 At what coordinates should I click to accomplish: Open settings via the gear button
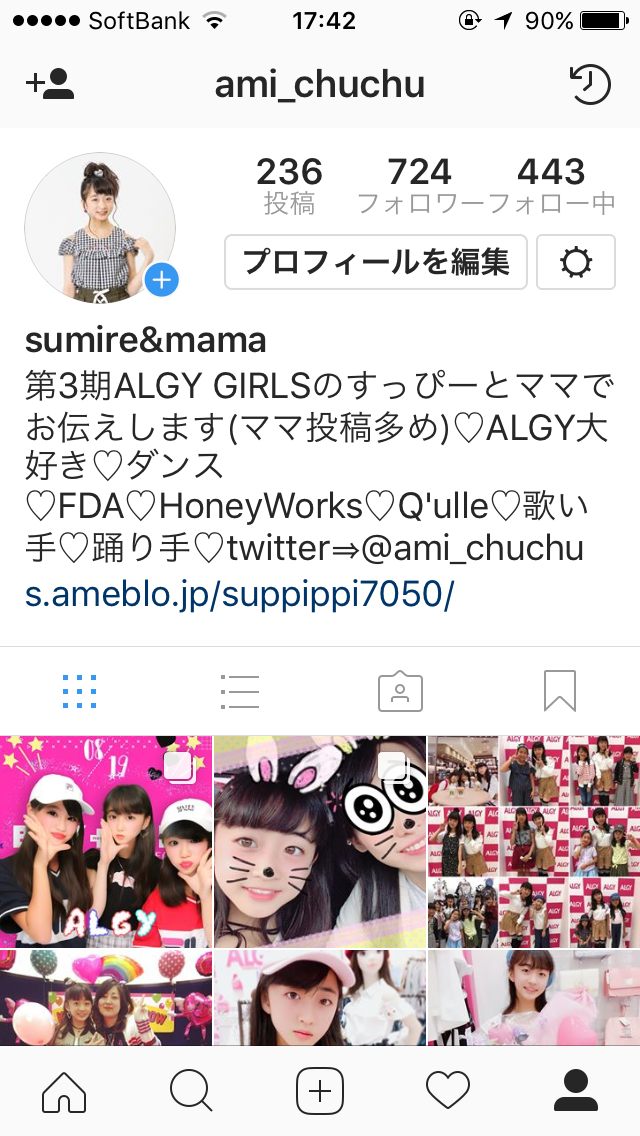(x=576, y=262)
